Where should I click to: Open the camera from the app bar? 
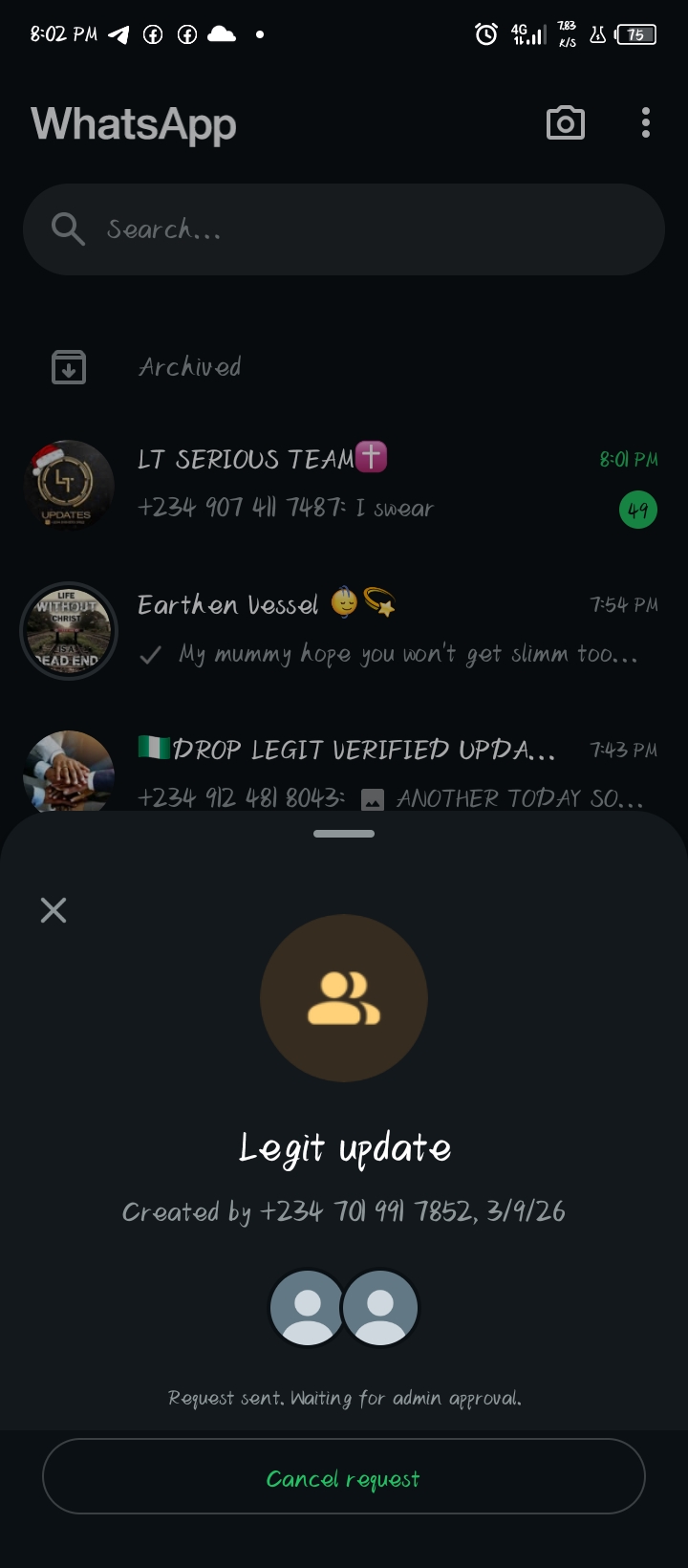coord(565,123)
